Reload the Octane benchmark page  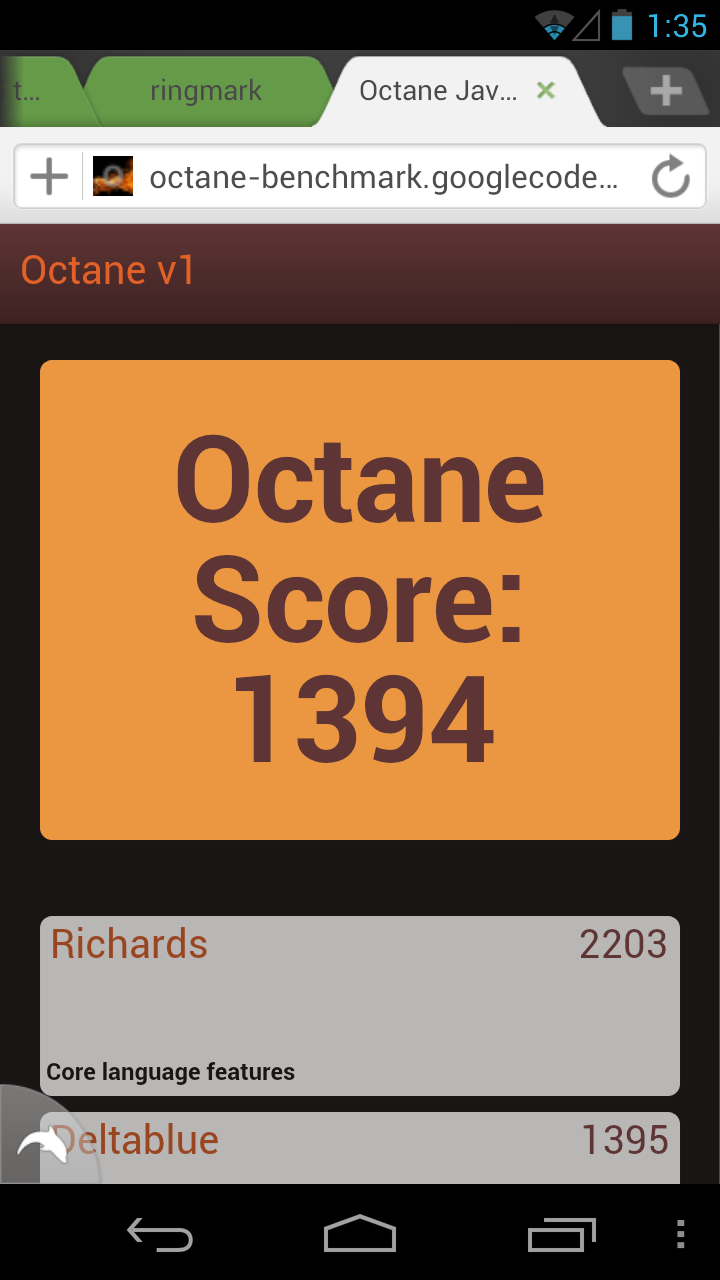coord(671,178)
